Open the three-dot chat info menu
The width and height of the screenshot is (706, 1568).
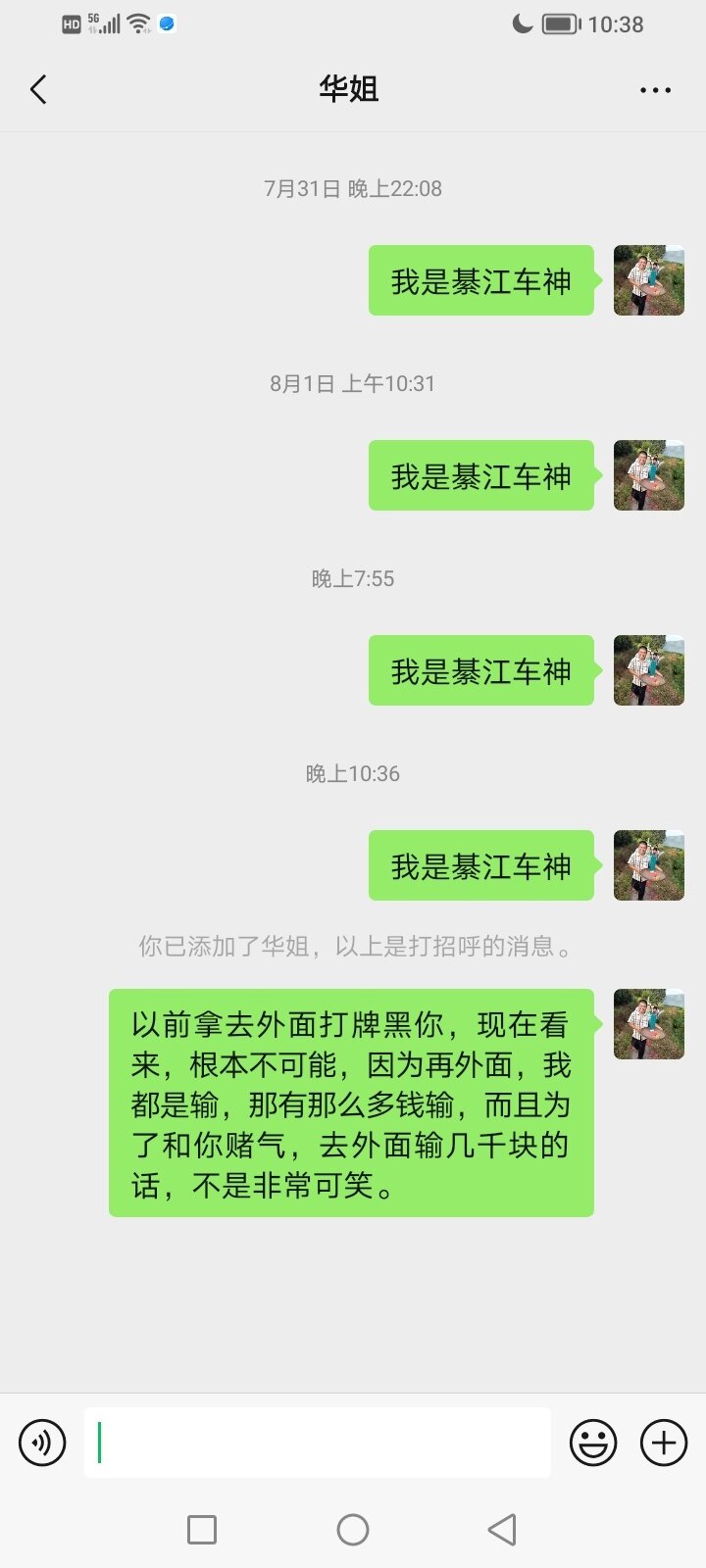[655, 90]
